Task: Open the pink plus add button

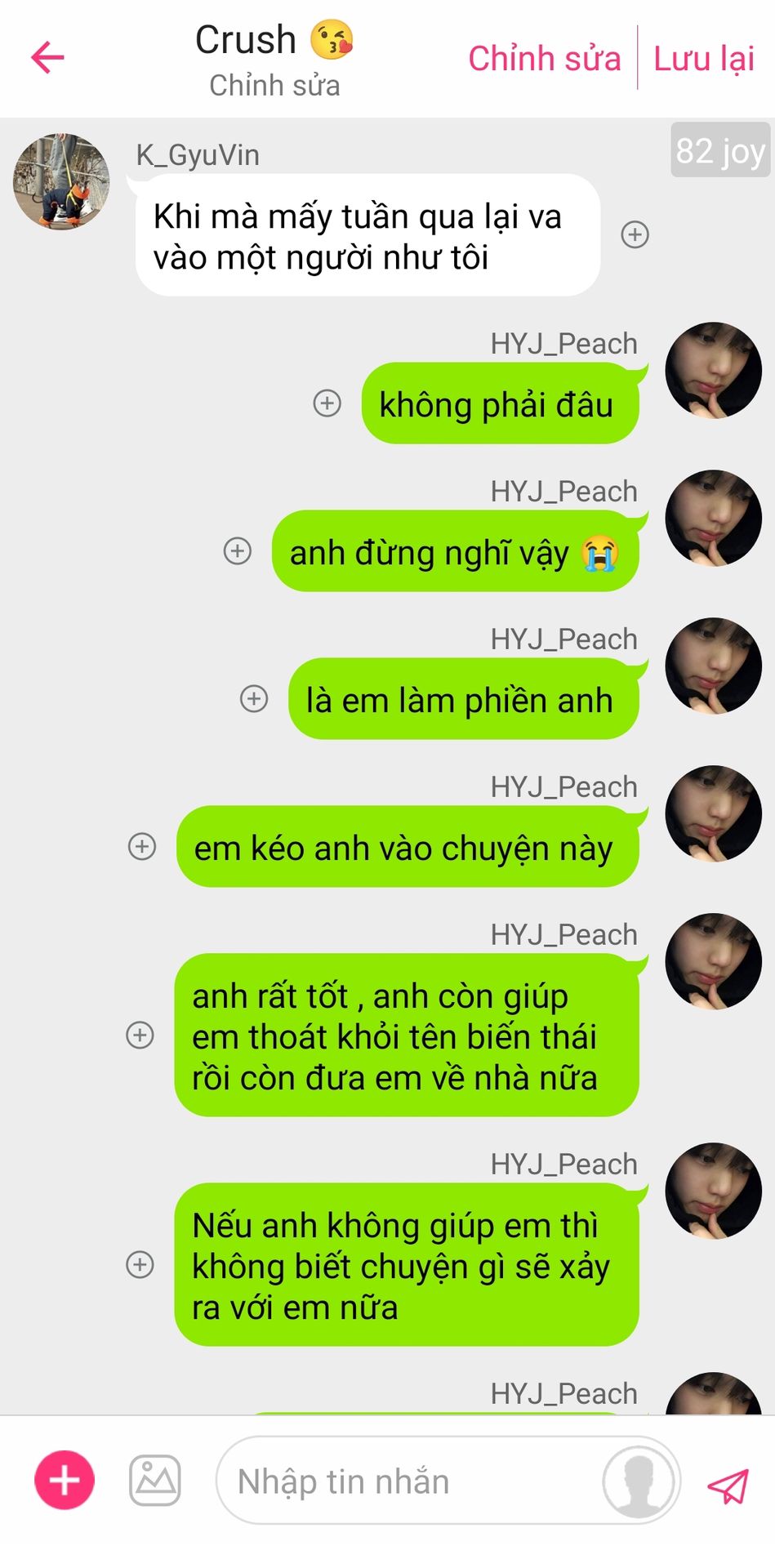Action: coord(65,1480)
